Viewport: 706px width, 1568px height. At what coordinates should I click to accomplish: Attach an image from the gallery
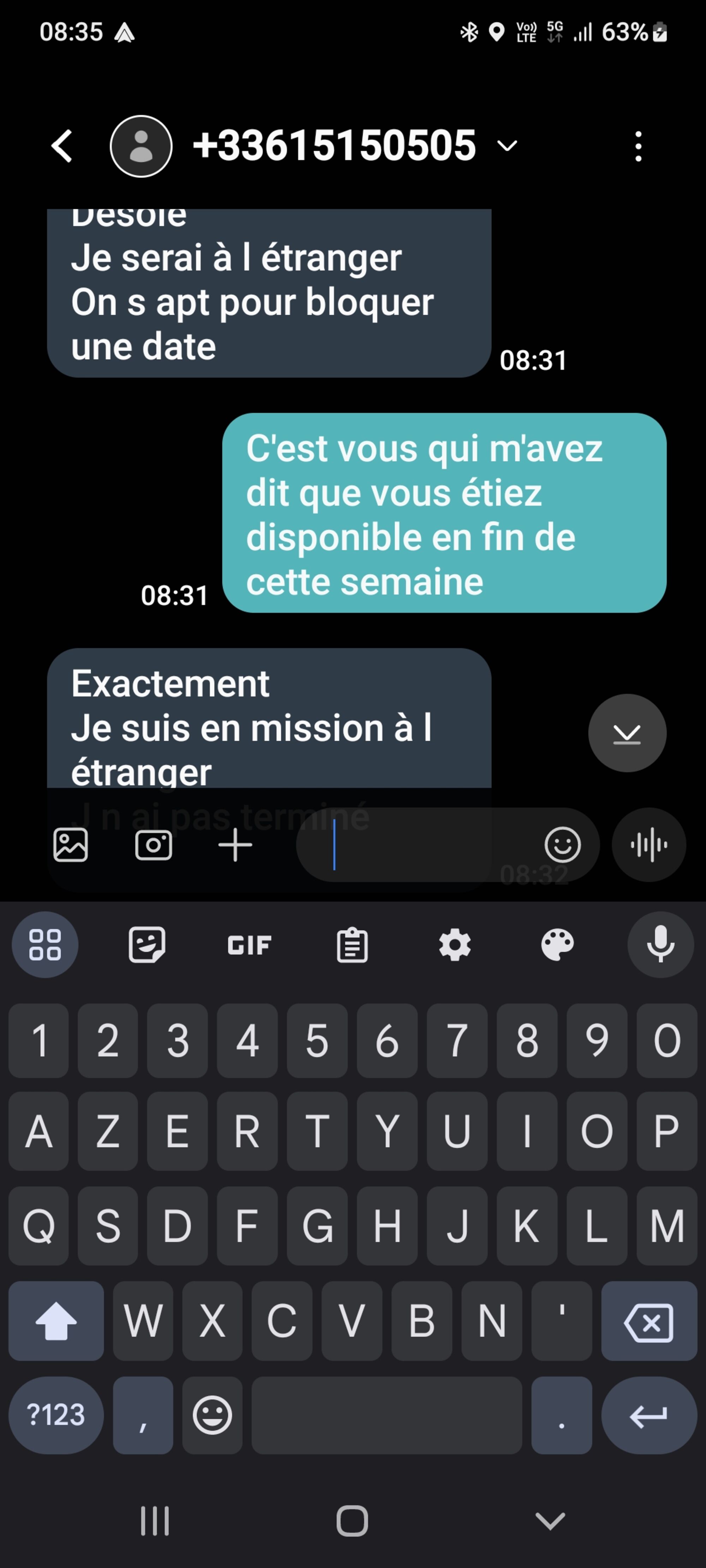[71, 845]
